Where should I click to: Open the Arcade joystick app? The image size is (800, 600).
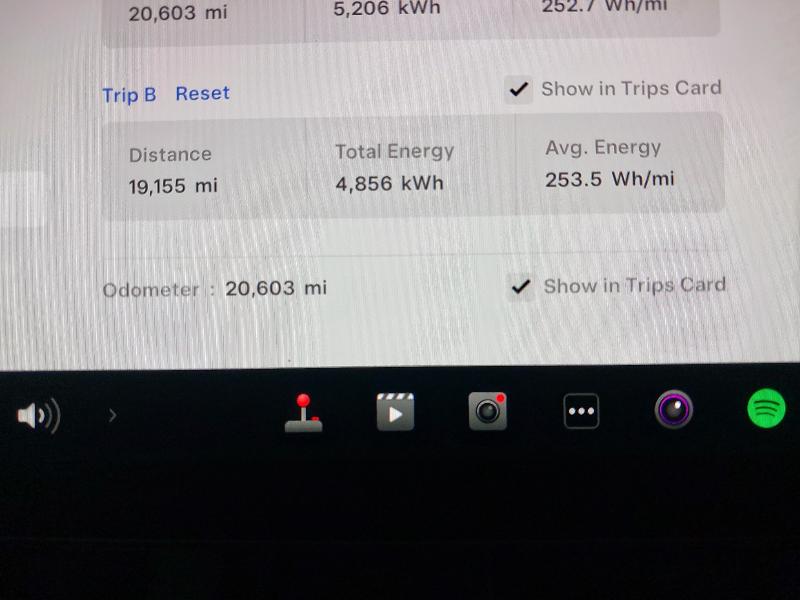click(304, 412)
